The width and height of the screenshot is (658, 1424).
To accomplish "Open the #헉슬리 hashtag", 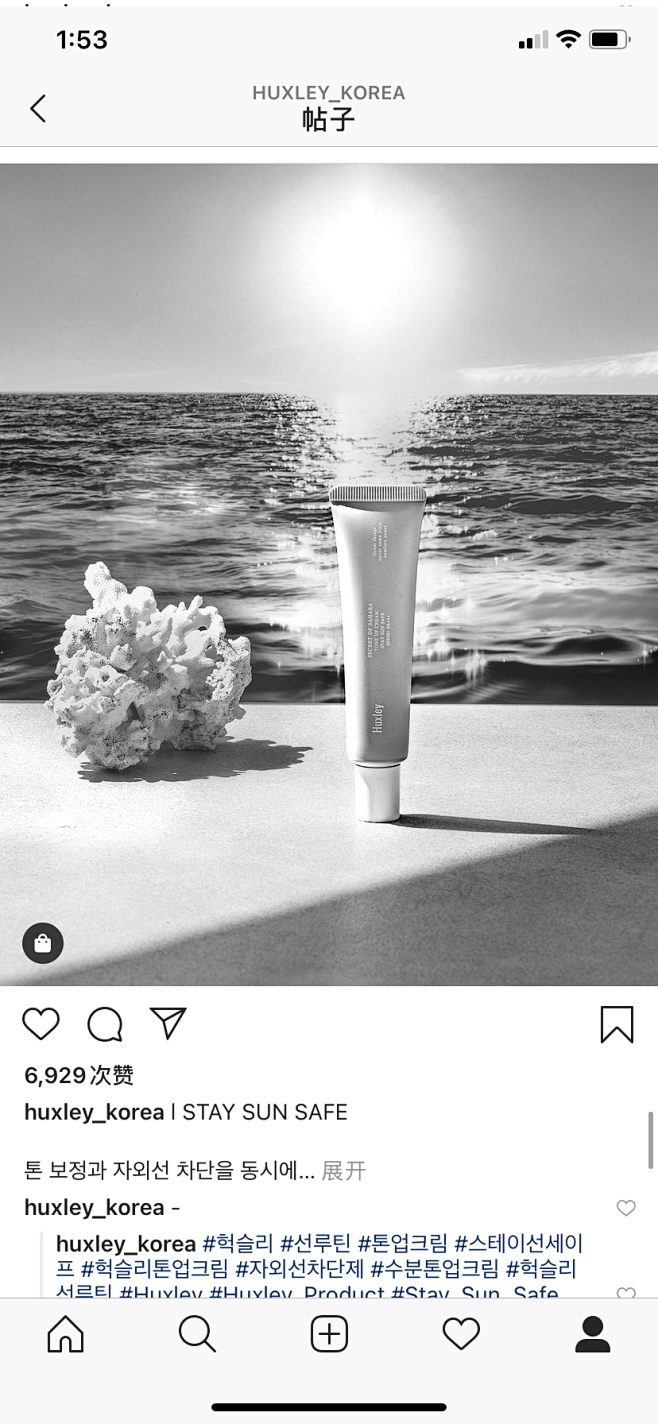I will tap(237, 1244).
